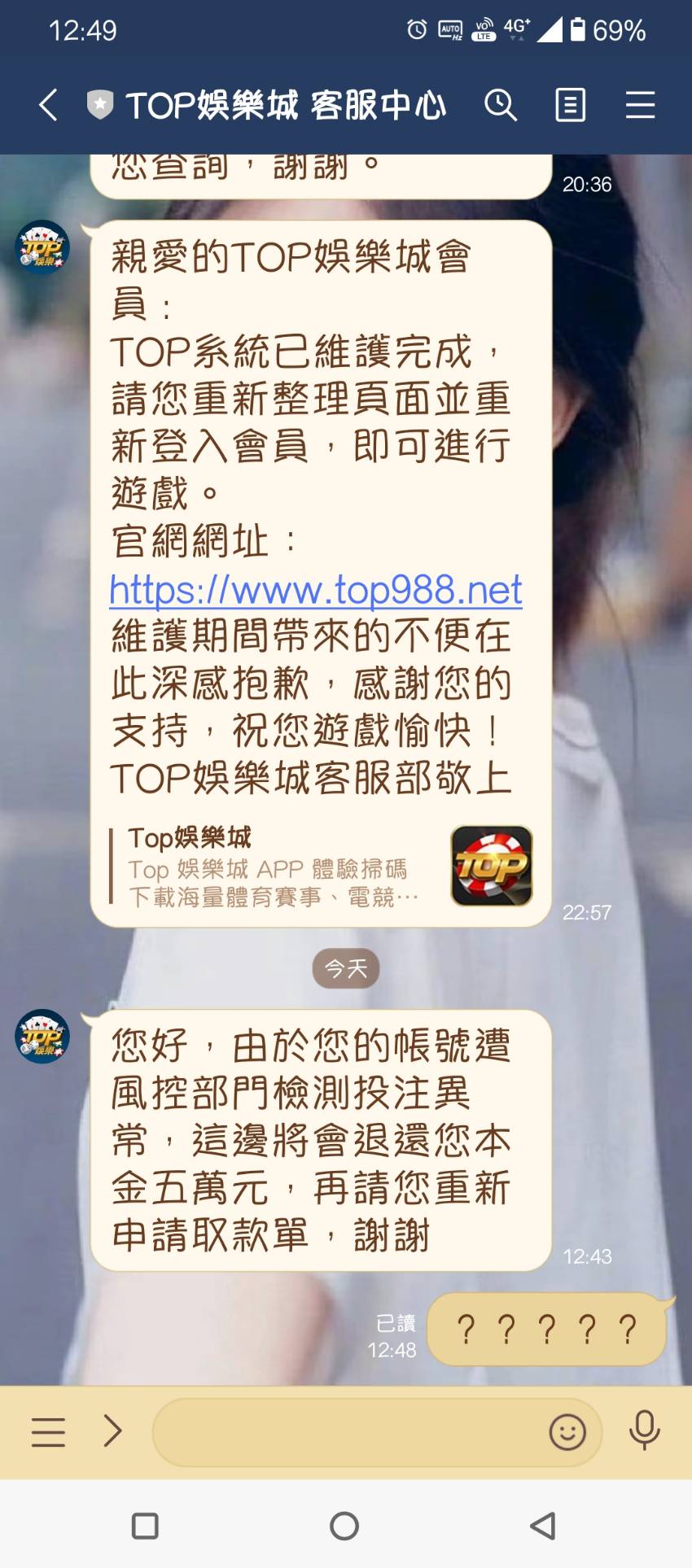Open the notes icon in header
Screen dimensions: 692x1568
click(x=570, y=105)
